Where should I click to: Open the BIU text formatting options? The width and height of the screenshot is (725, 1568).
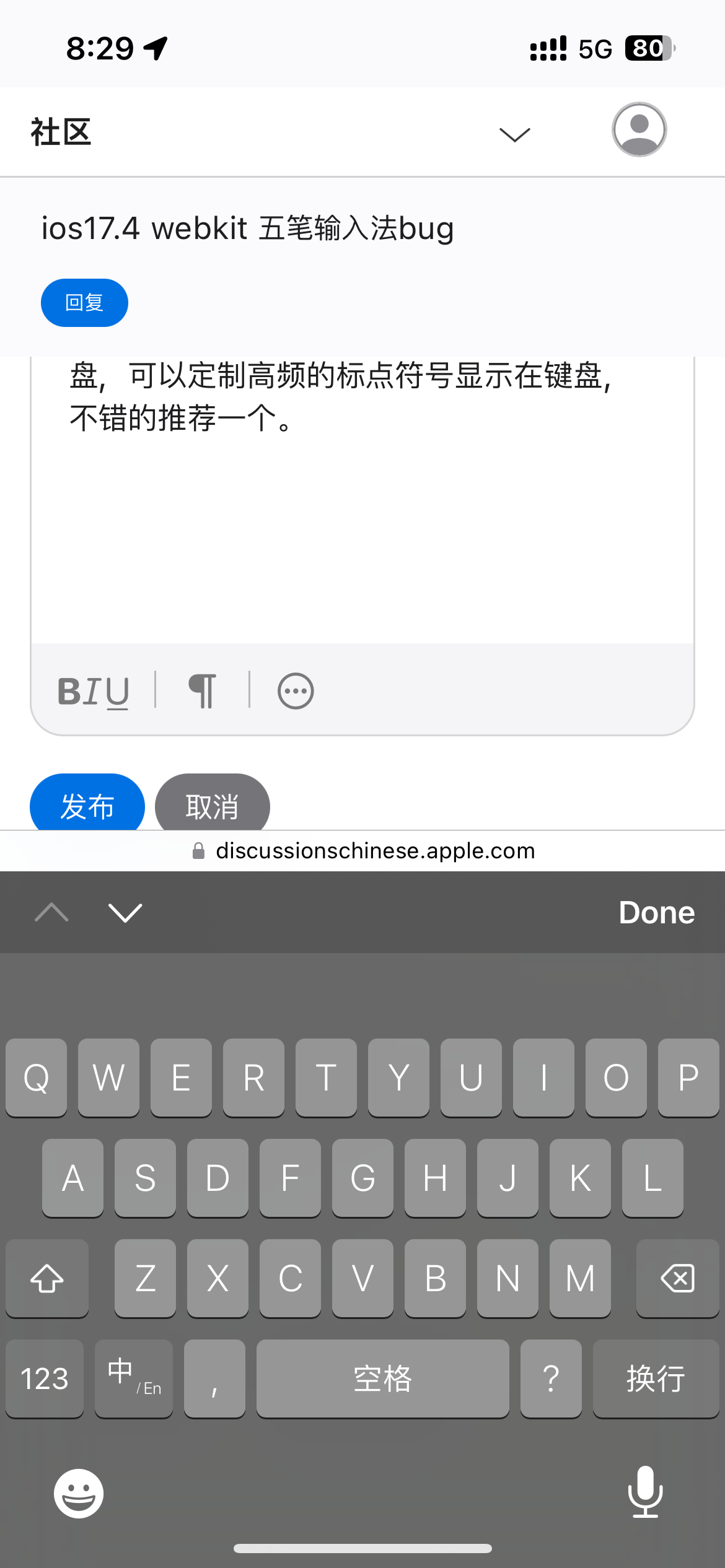94,691
